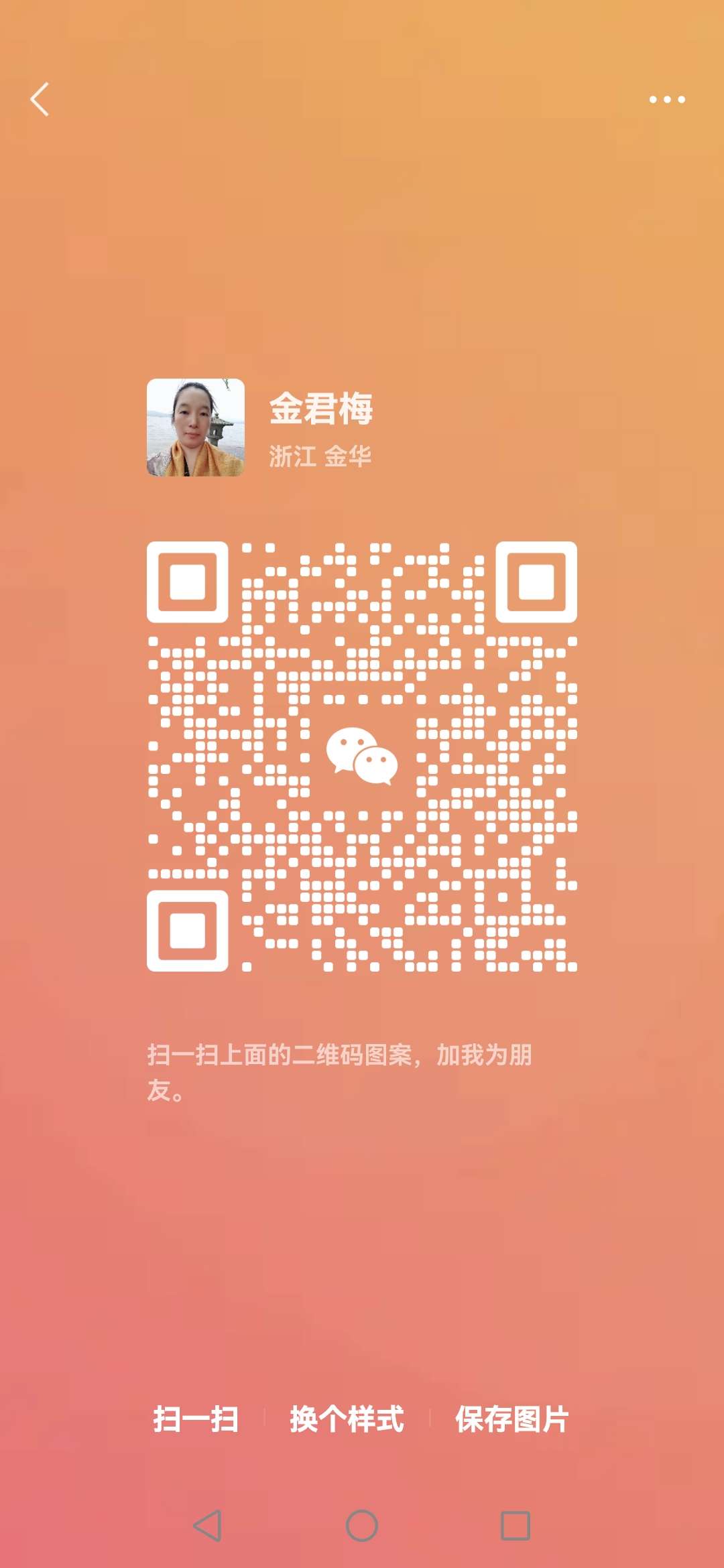The height and width of the screenshot is (1568, 724).
Task: Tap 保存图片 to save the image
Action: [511, 1419]
